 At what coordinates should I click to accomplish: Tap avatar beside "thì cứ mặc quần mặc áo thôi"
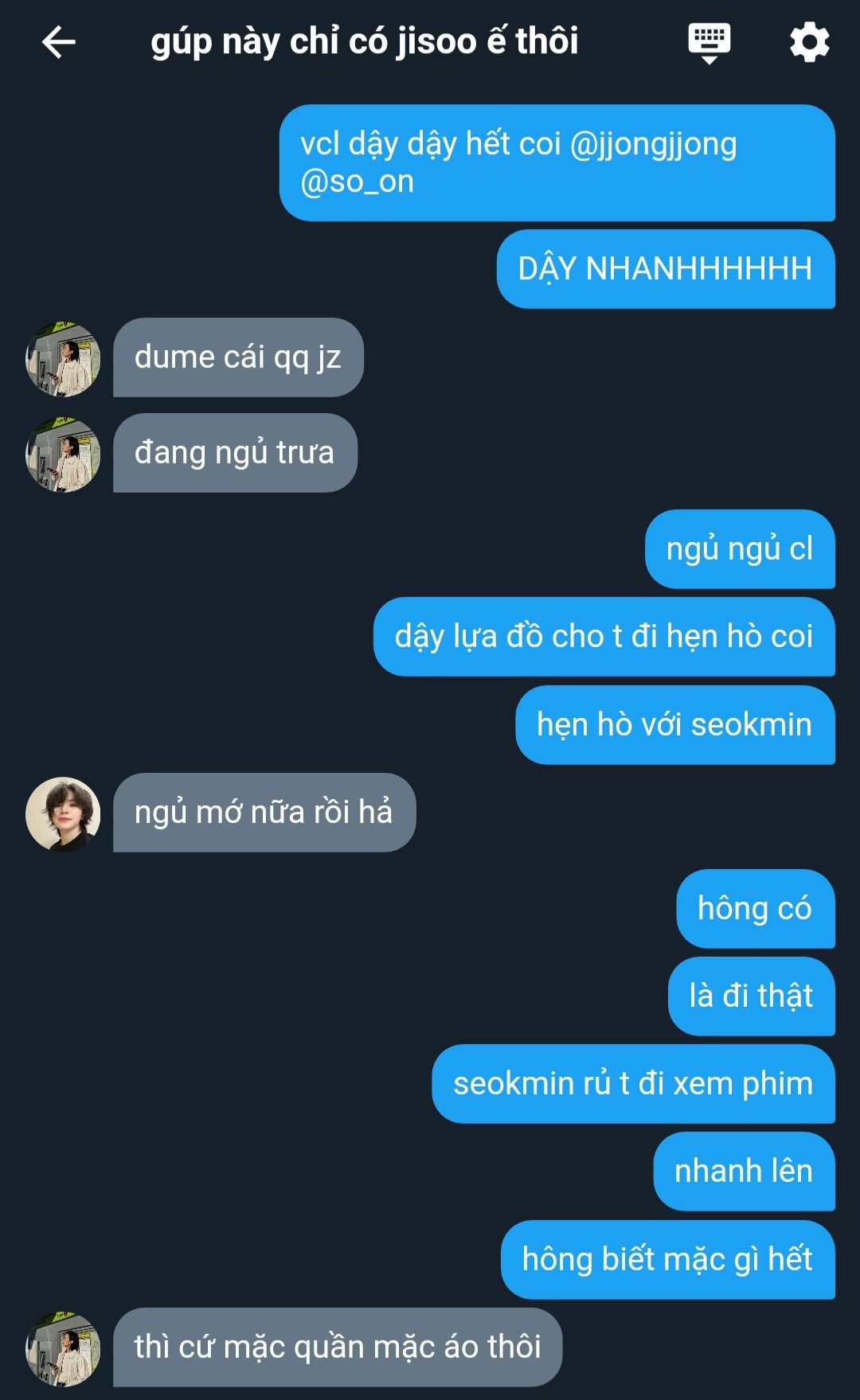63,1349
